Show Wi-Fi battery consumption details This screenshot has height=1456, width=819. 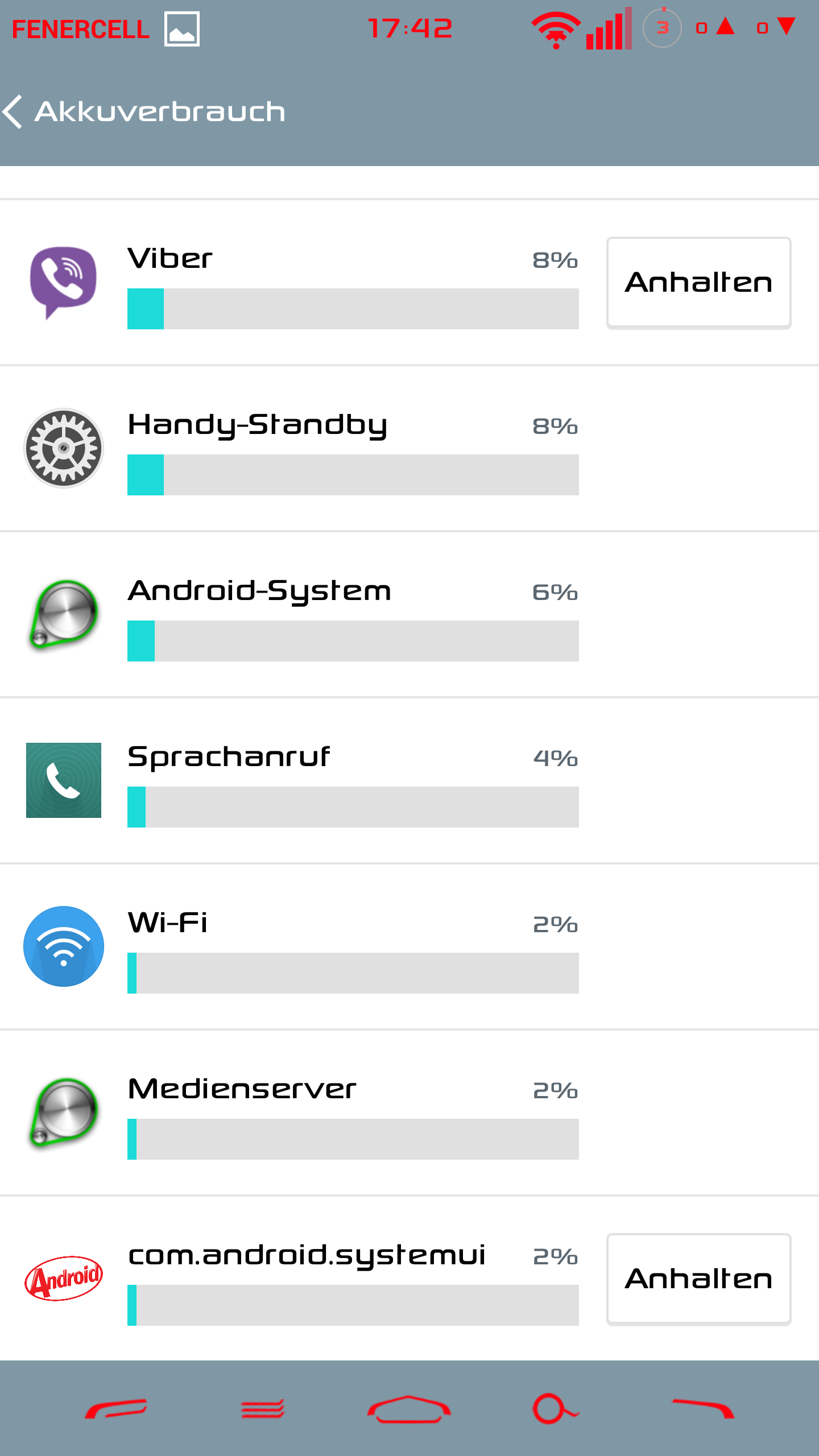tap(409, 947)
